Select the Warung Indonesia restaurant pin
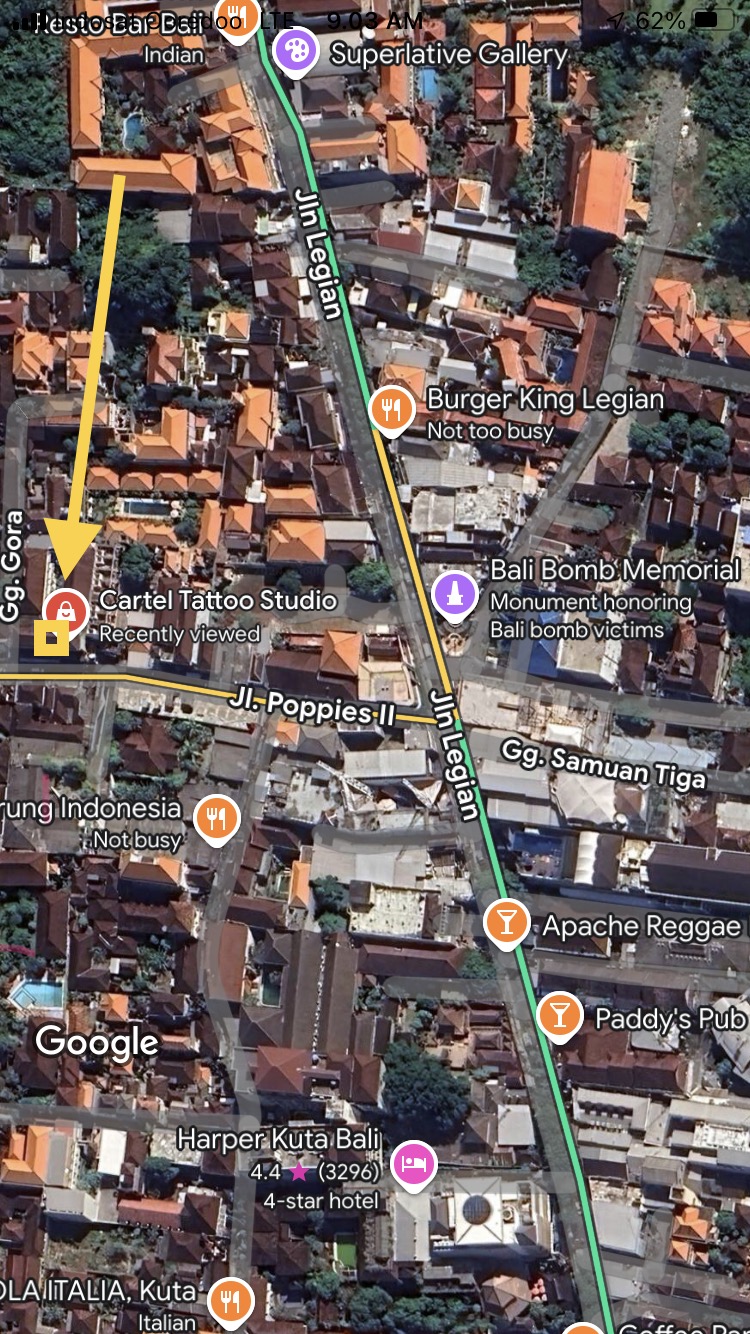The image size is (750, 1334). pyautogui.click(x=216, y=818)
